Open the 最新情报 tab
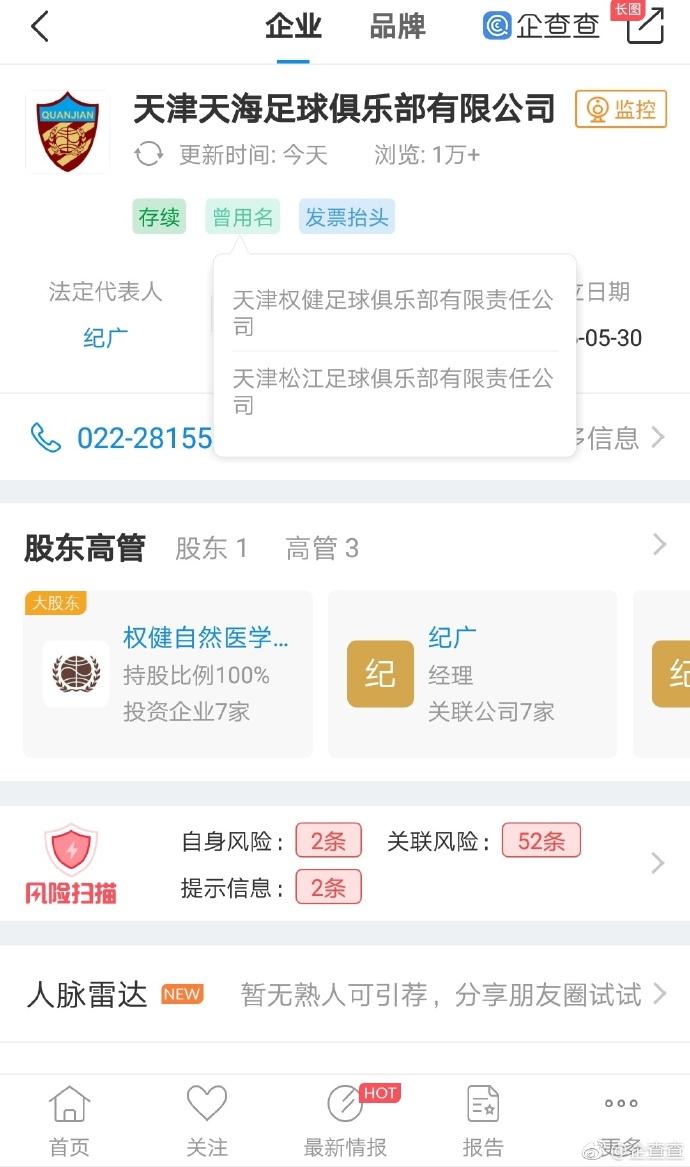The image size is (690, 1167). [345, 1121]
